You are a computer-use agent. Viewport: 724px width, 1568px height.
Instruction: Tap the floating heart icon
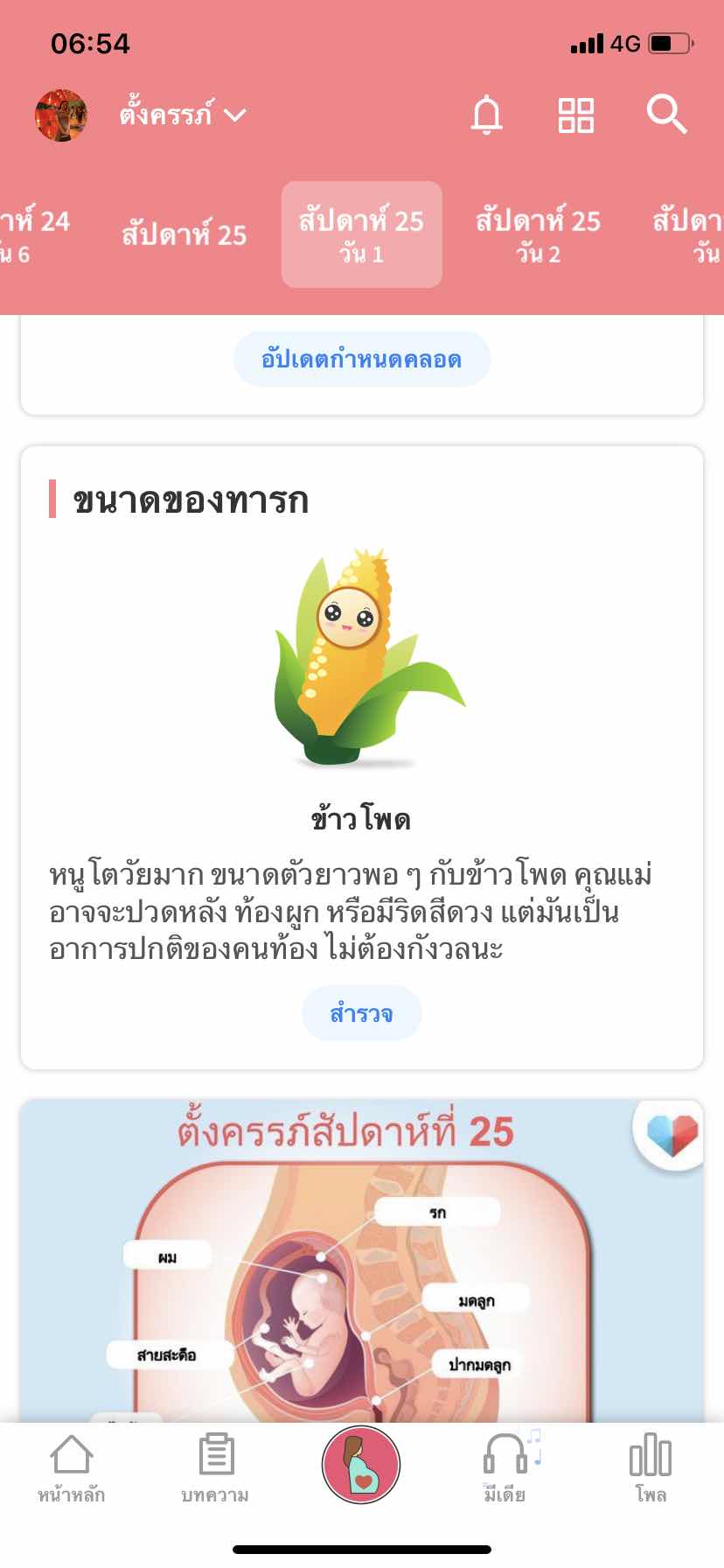(671, 1135)
